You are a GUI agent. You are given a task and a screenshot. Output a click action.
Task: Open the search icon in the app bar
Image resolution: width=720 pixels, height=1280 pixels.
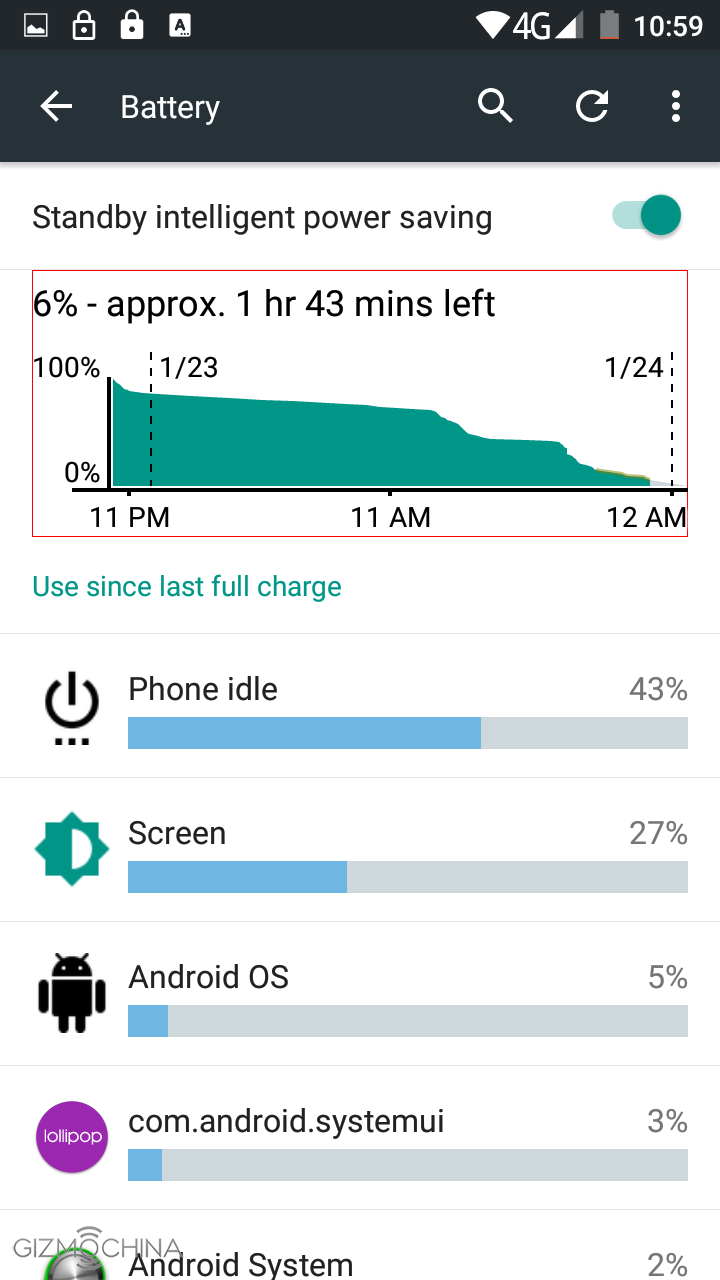[x=495, y=106]
